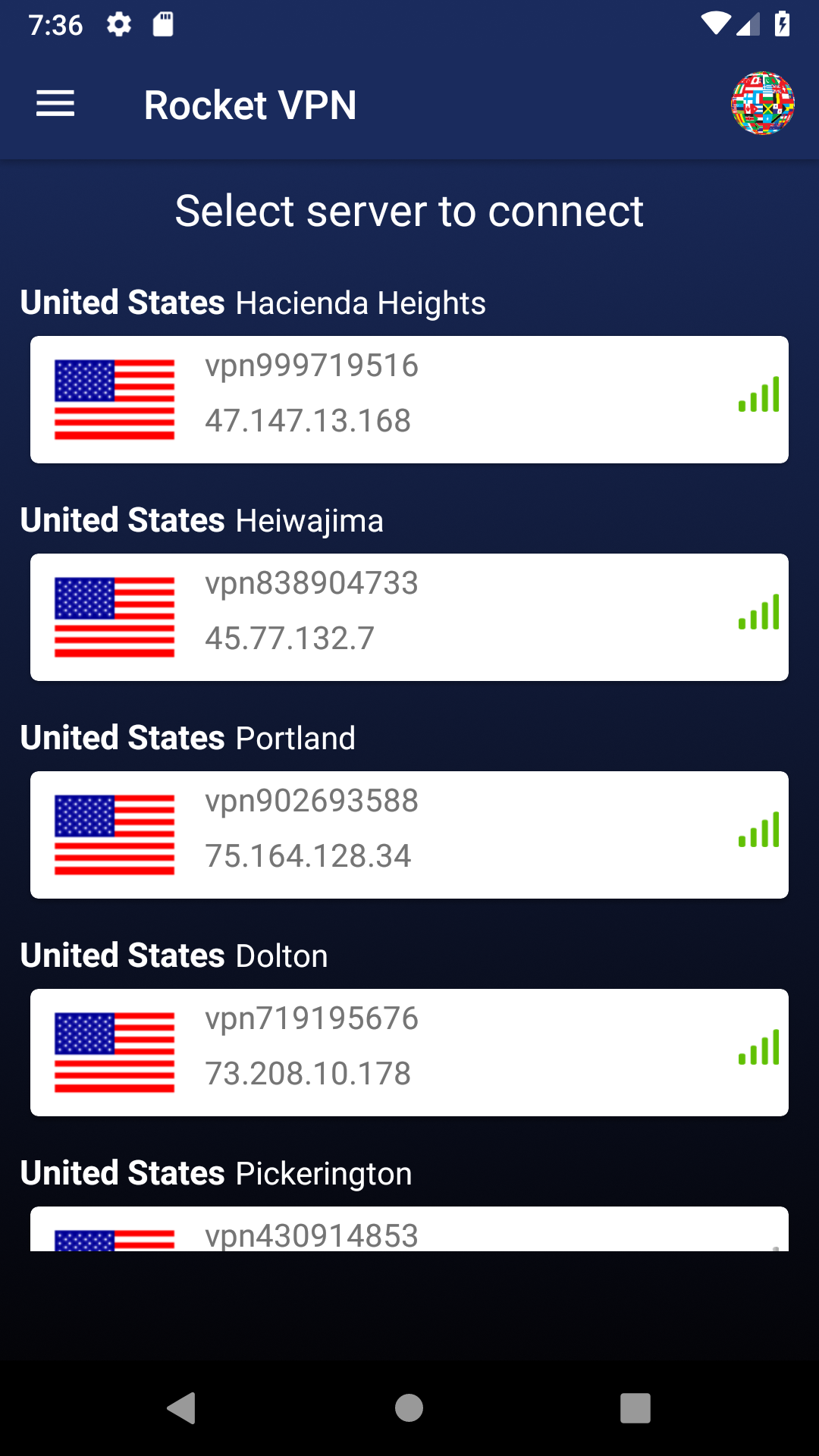
Task: Open the navigation drawer menu
Action: (x=55, y=104)
